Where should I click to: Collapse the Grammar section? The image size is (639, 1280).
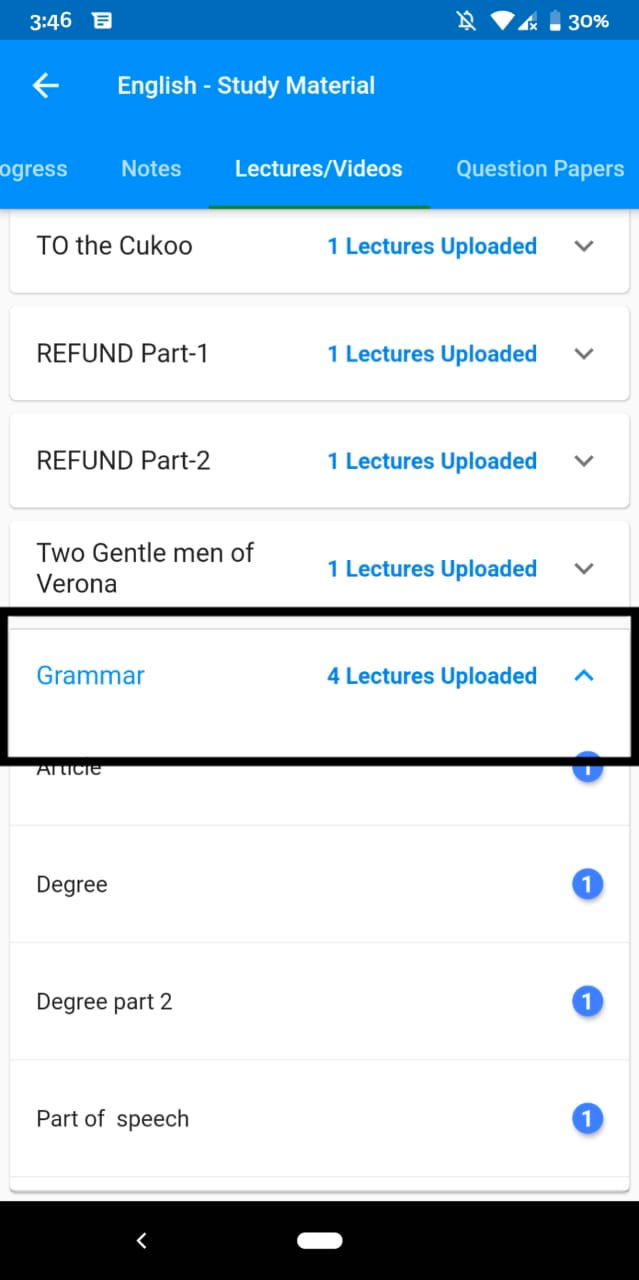click(584, 676)
